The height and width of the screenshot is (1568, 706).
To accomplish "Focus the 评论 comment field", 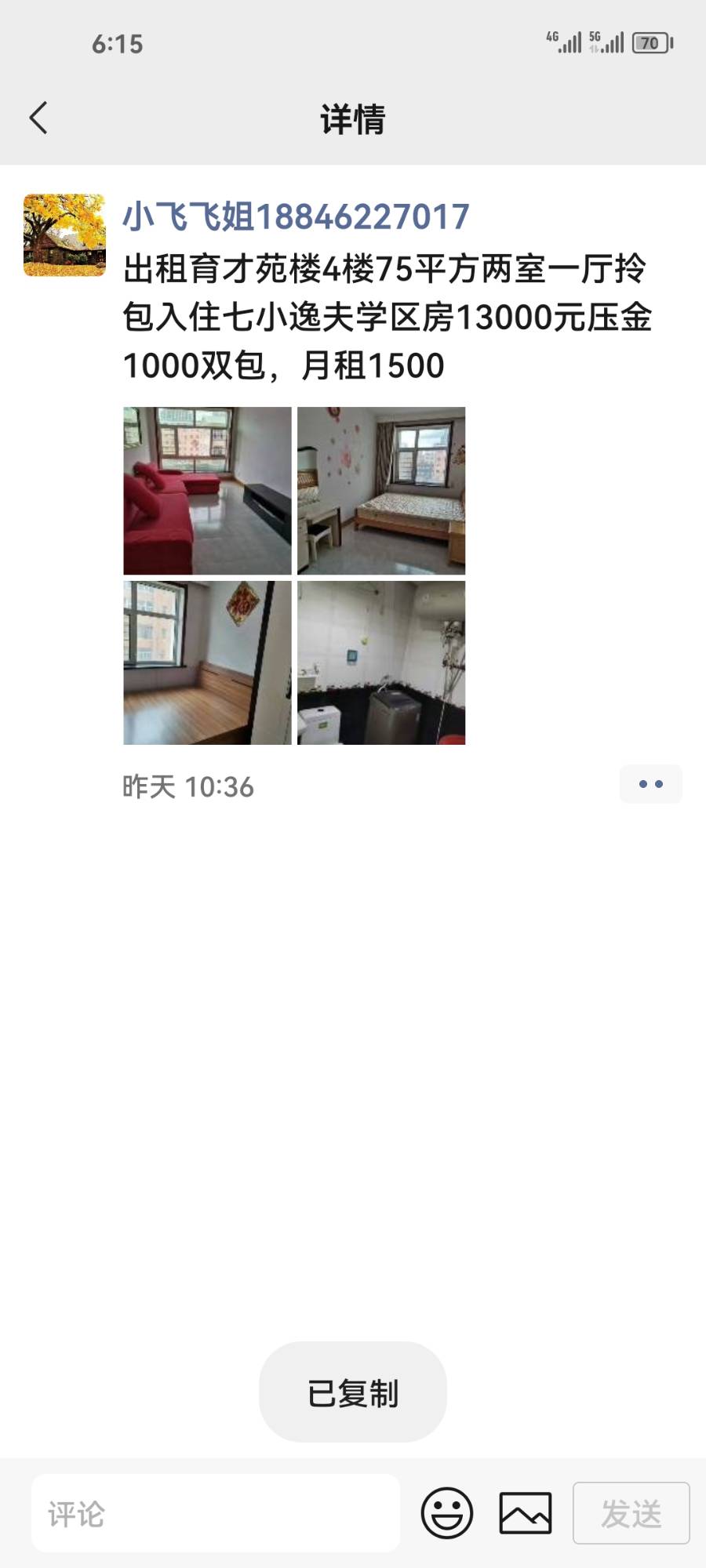I will 216,1513.
